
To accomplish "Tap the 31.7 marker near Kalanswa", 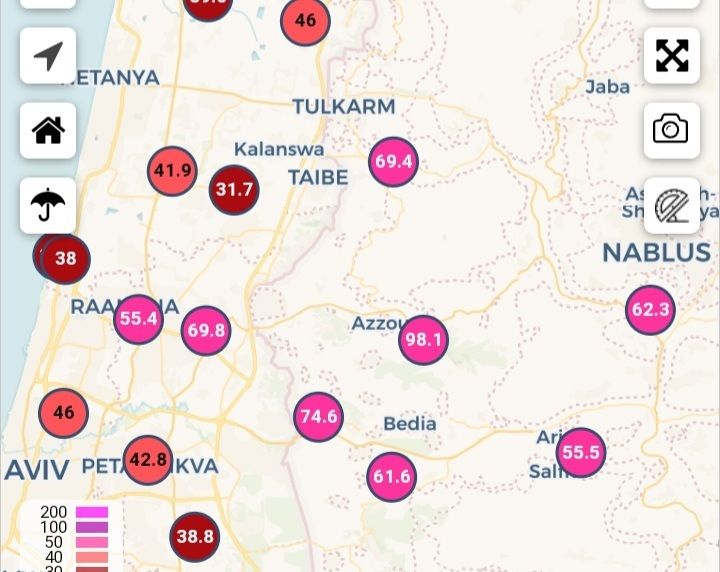I will [234, 189].
